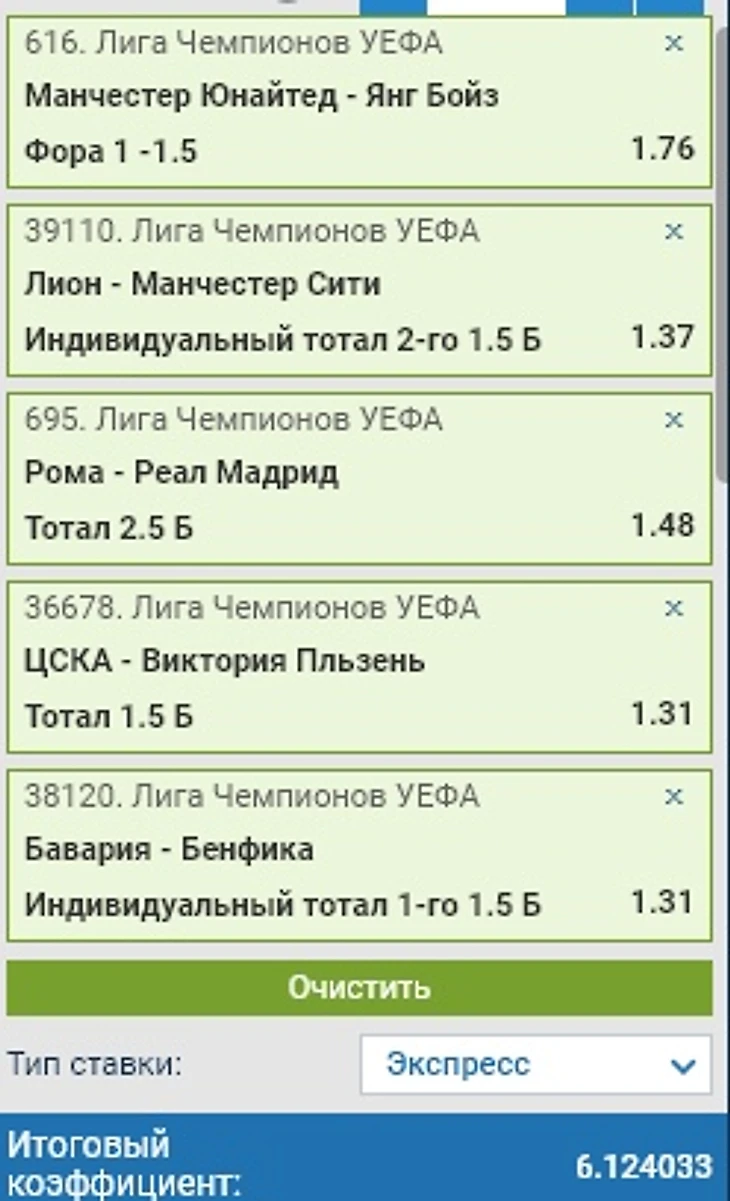Image resolution: width=730 pixels, height=1201 pixels.
Task: Open the Тип ставки dropdown showing Экспресс
Action: pyautogui.click(x=536, y=1065)
